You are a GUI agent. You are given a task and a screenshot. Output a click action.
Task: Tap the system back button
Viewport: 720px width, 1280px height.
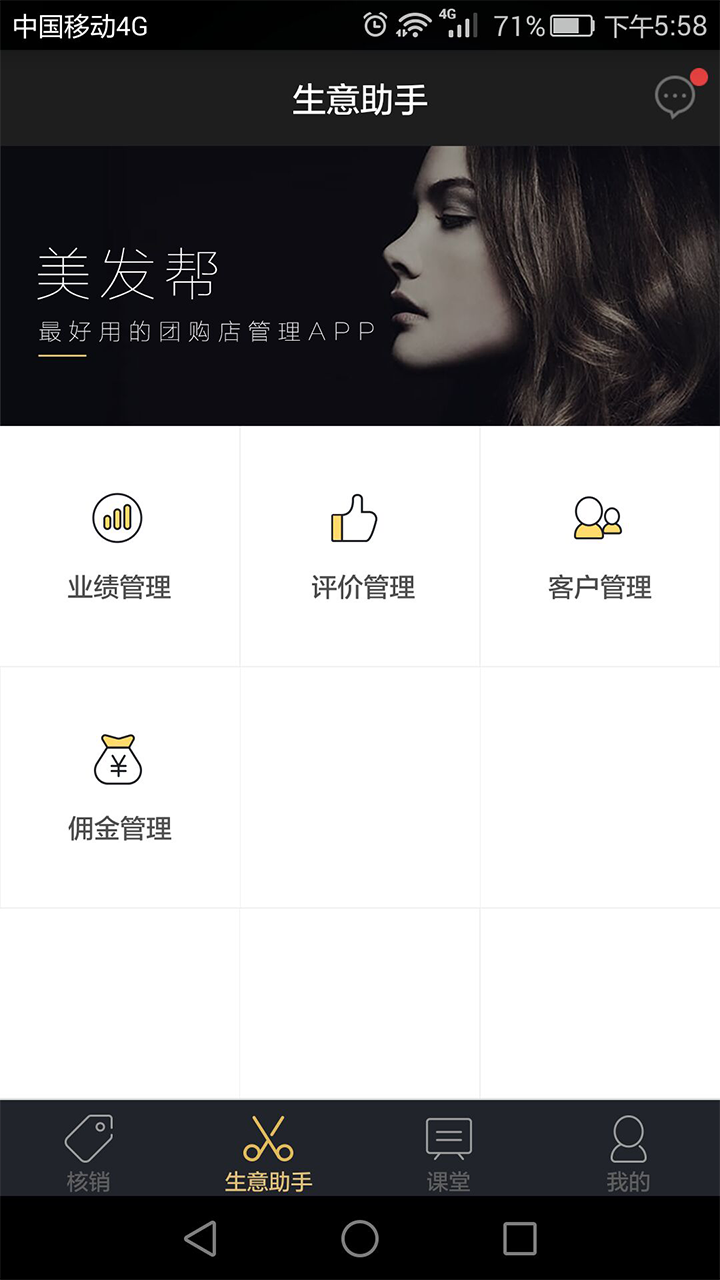(x=200, y=1238)
